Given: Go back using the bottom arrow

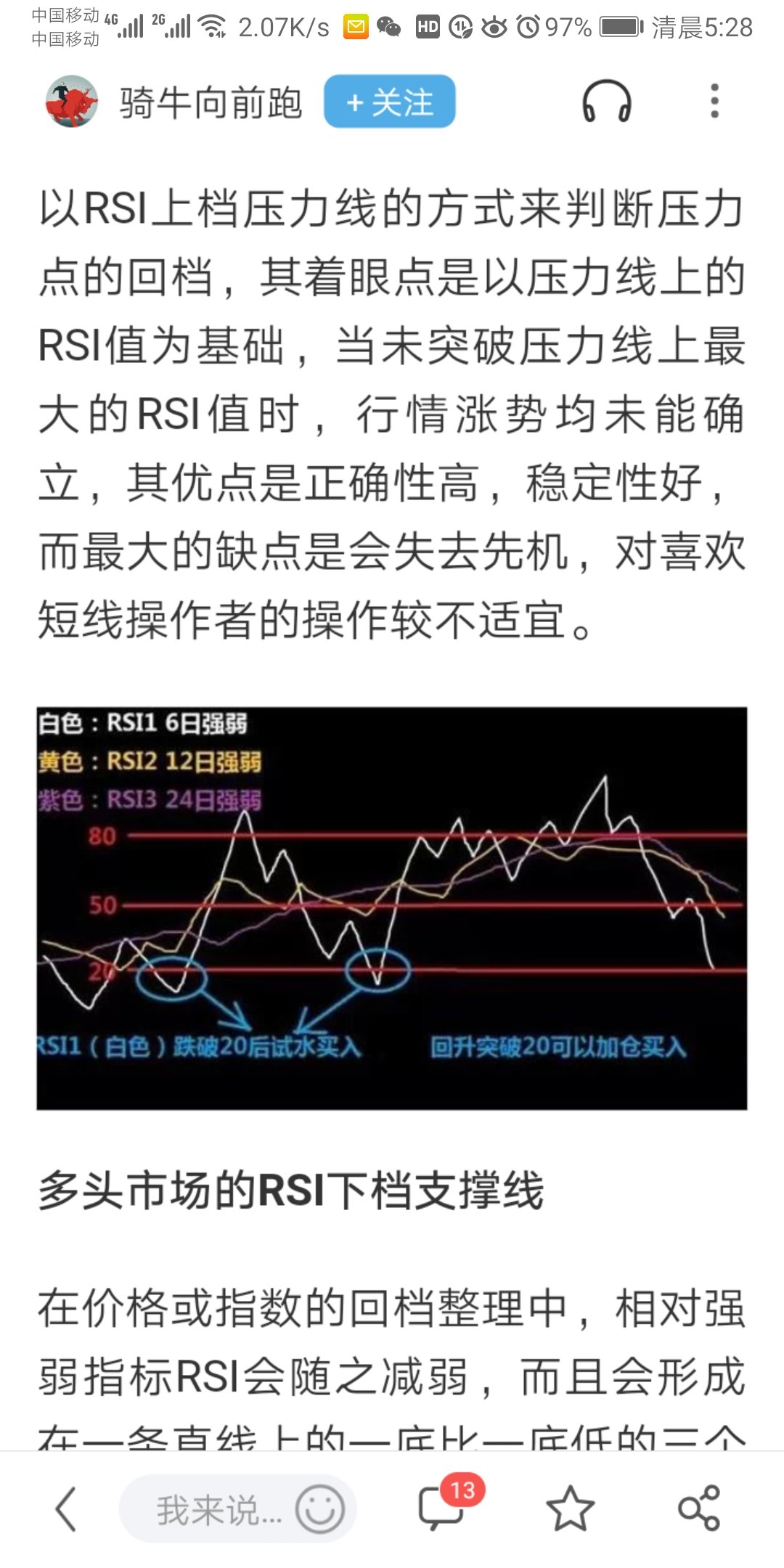Looking at the screenshot, I should coord(66,1509).
